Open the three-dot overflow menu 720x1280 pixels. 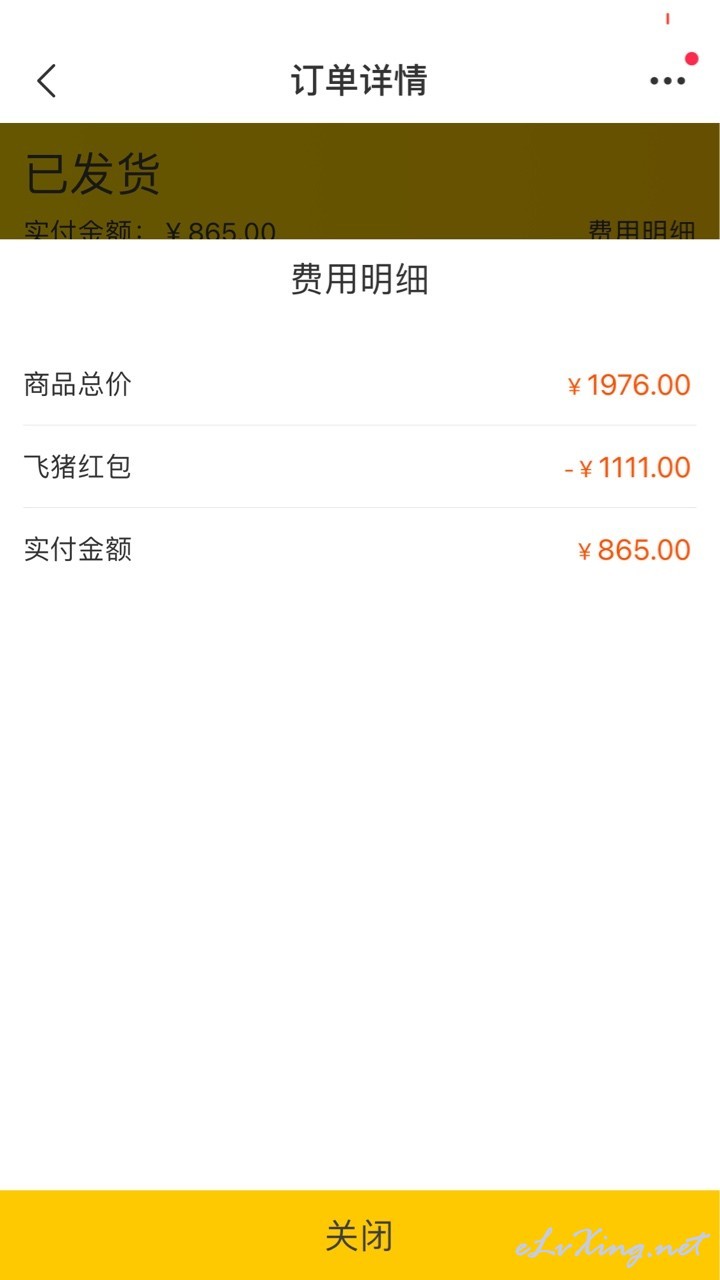[x=668, y=81]
